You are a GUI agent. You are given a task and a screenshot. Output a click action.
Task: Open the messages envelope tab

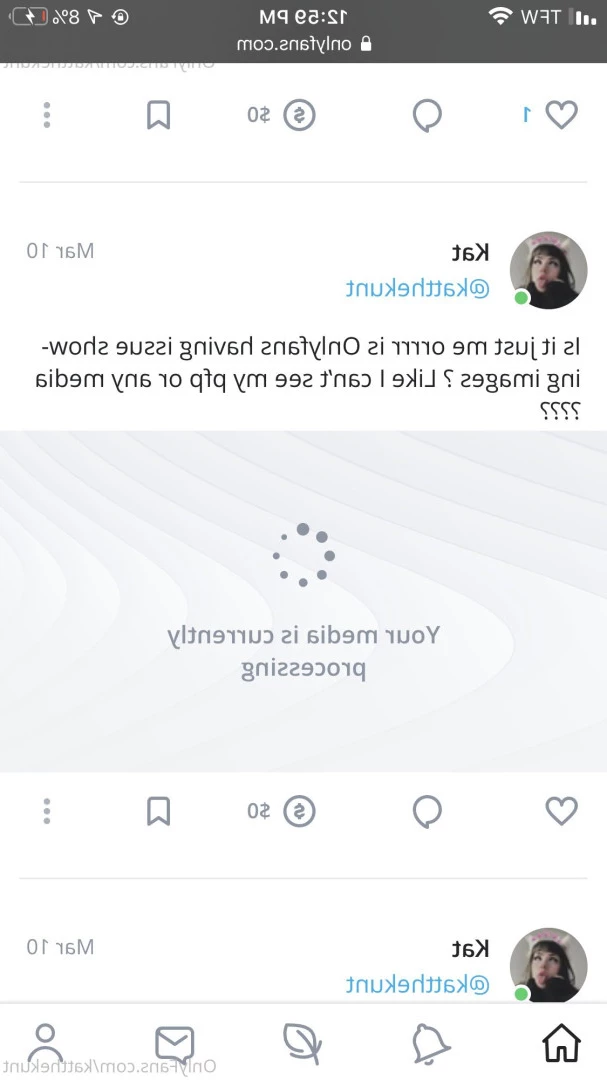(175, 1043)
